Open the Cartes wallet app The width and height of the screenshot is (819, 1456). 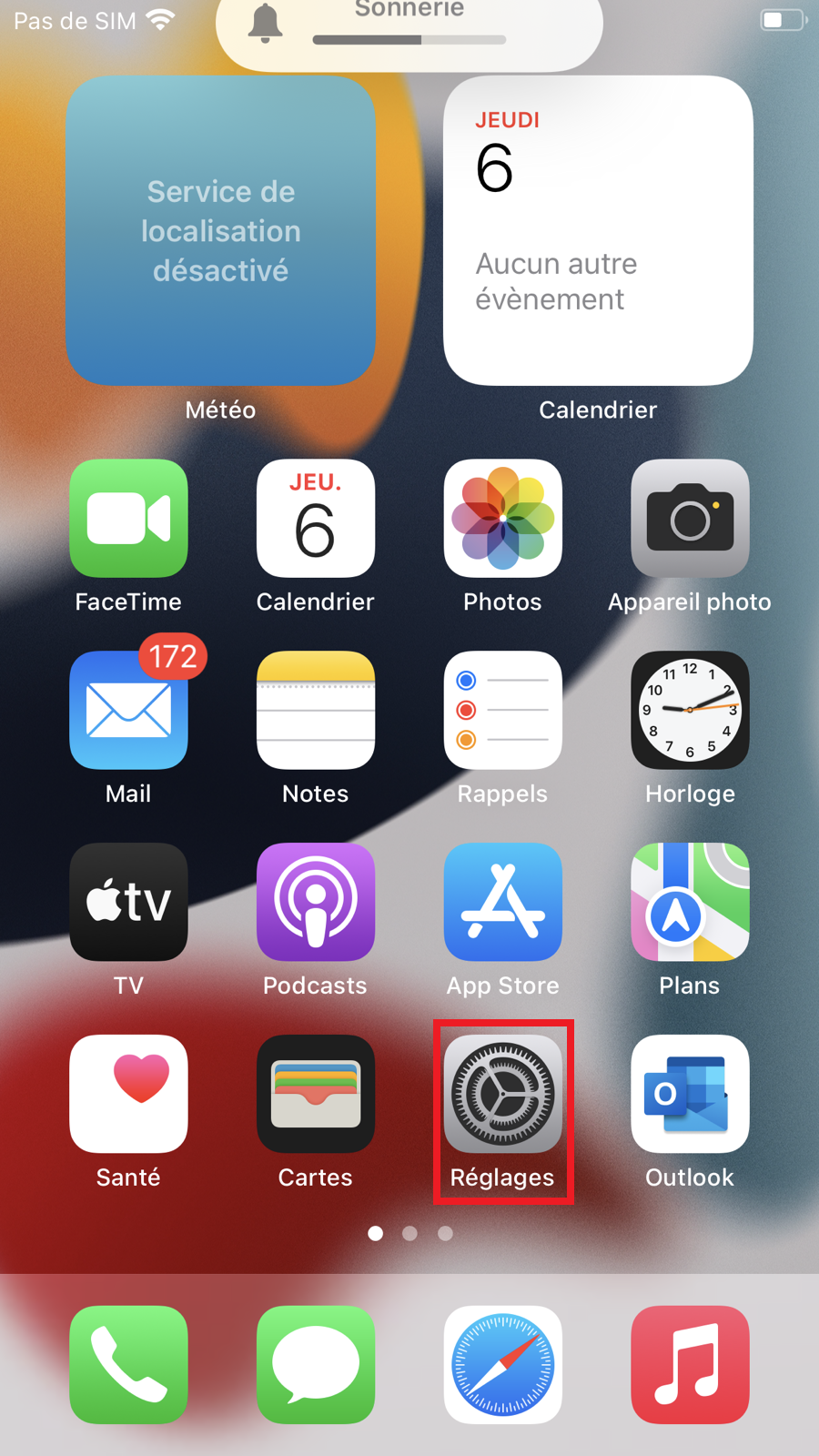click(315, 1093)
